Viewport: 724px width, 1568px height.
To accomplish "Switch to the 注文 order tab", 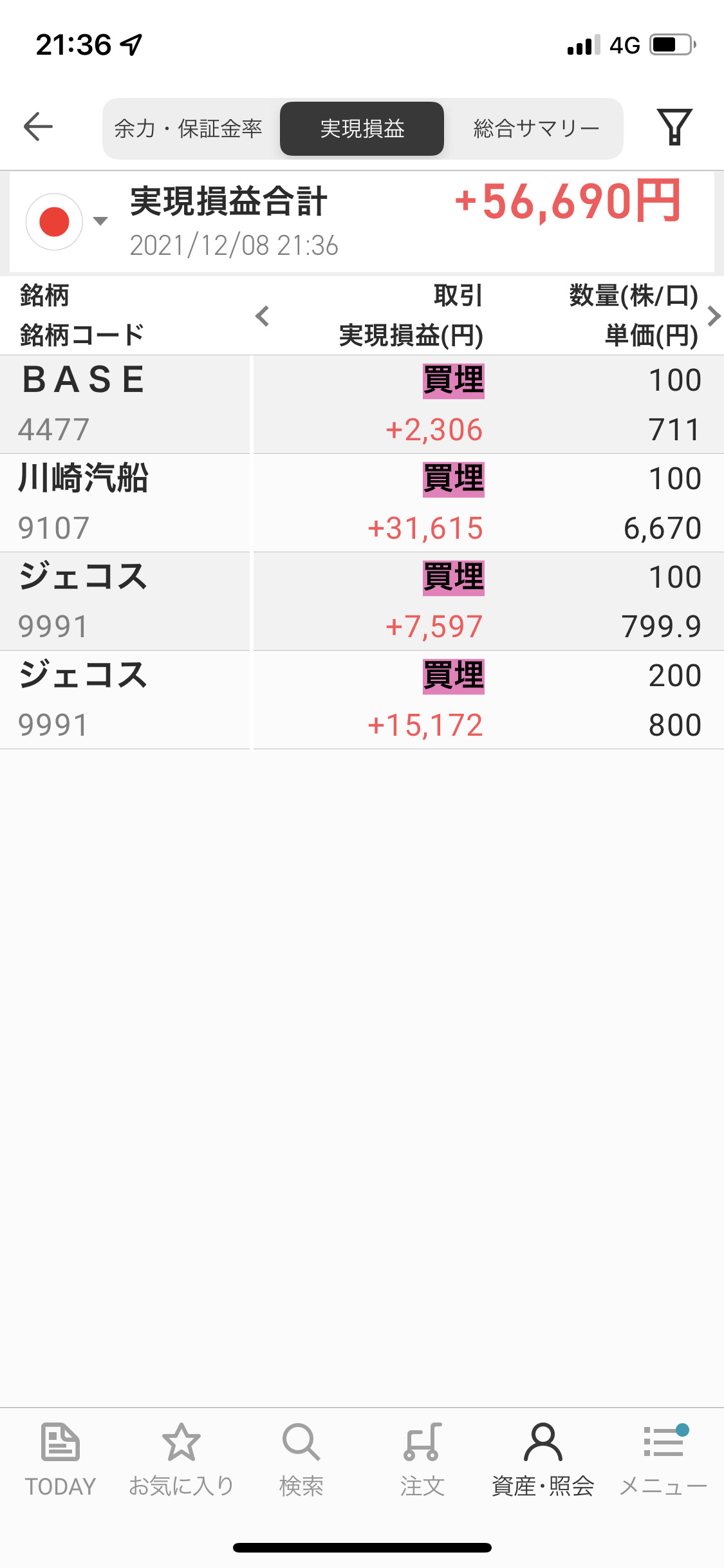I will pos(422,1460).
